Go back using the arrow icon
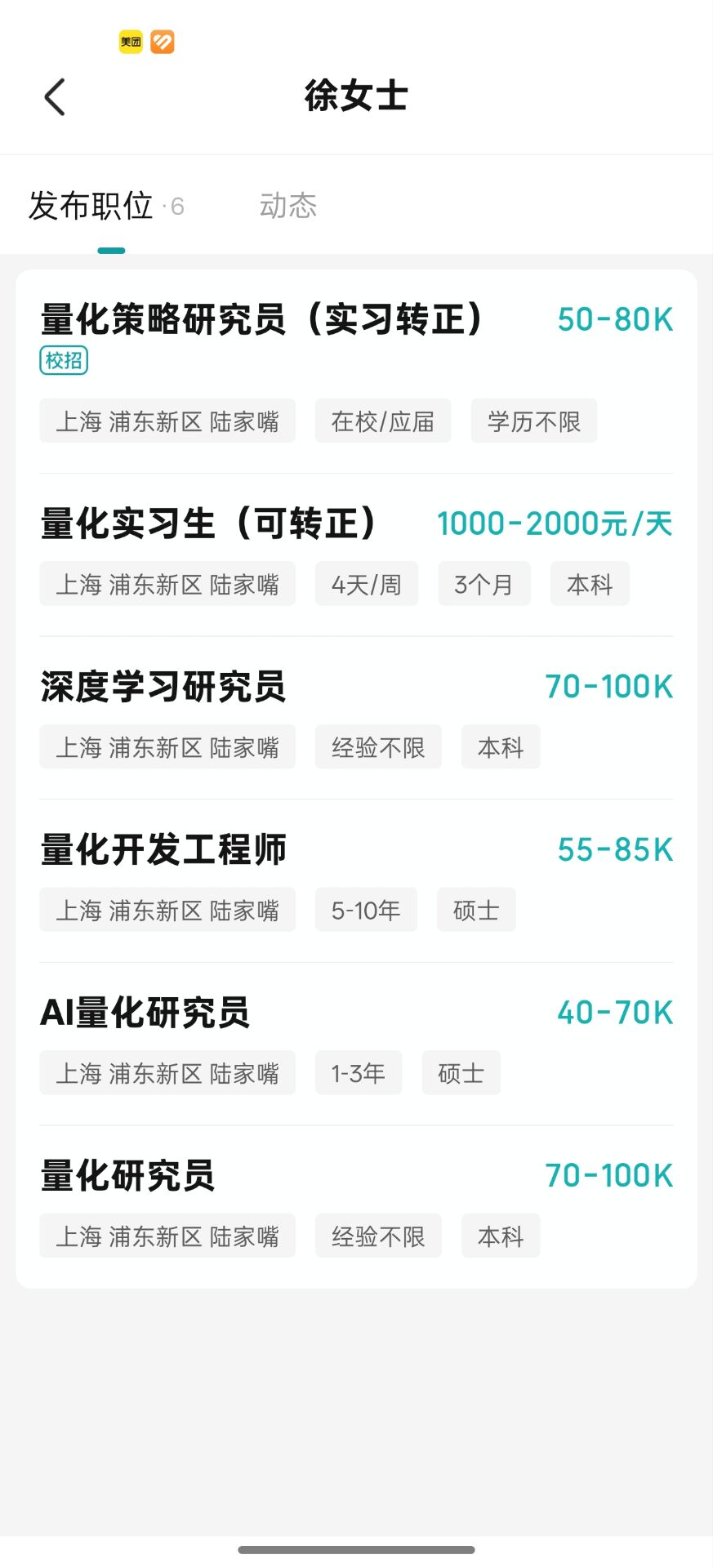Viewport: 713px width, 1568px height. click(55, 97)
